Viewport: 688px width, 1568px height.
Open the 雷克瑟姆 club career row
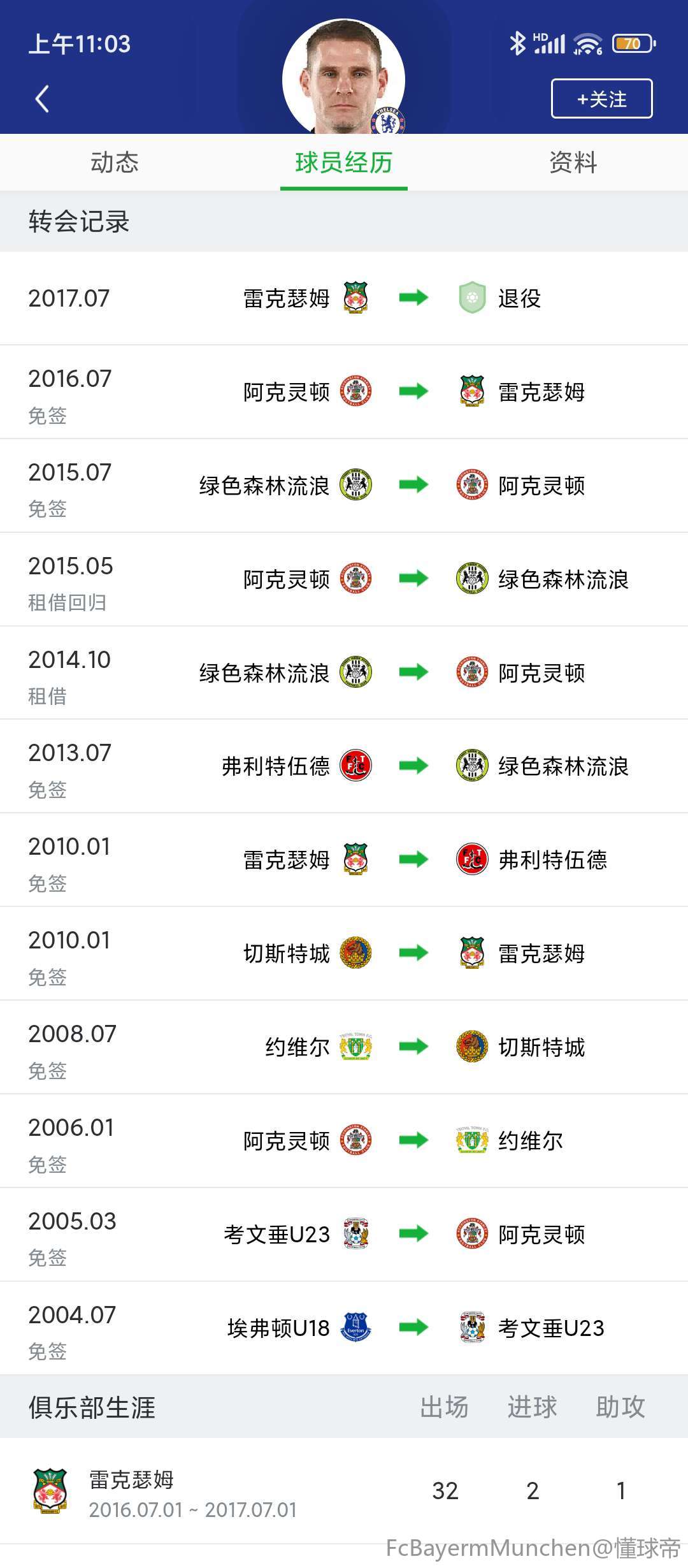(344, 1492)
